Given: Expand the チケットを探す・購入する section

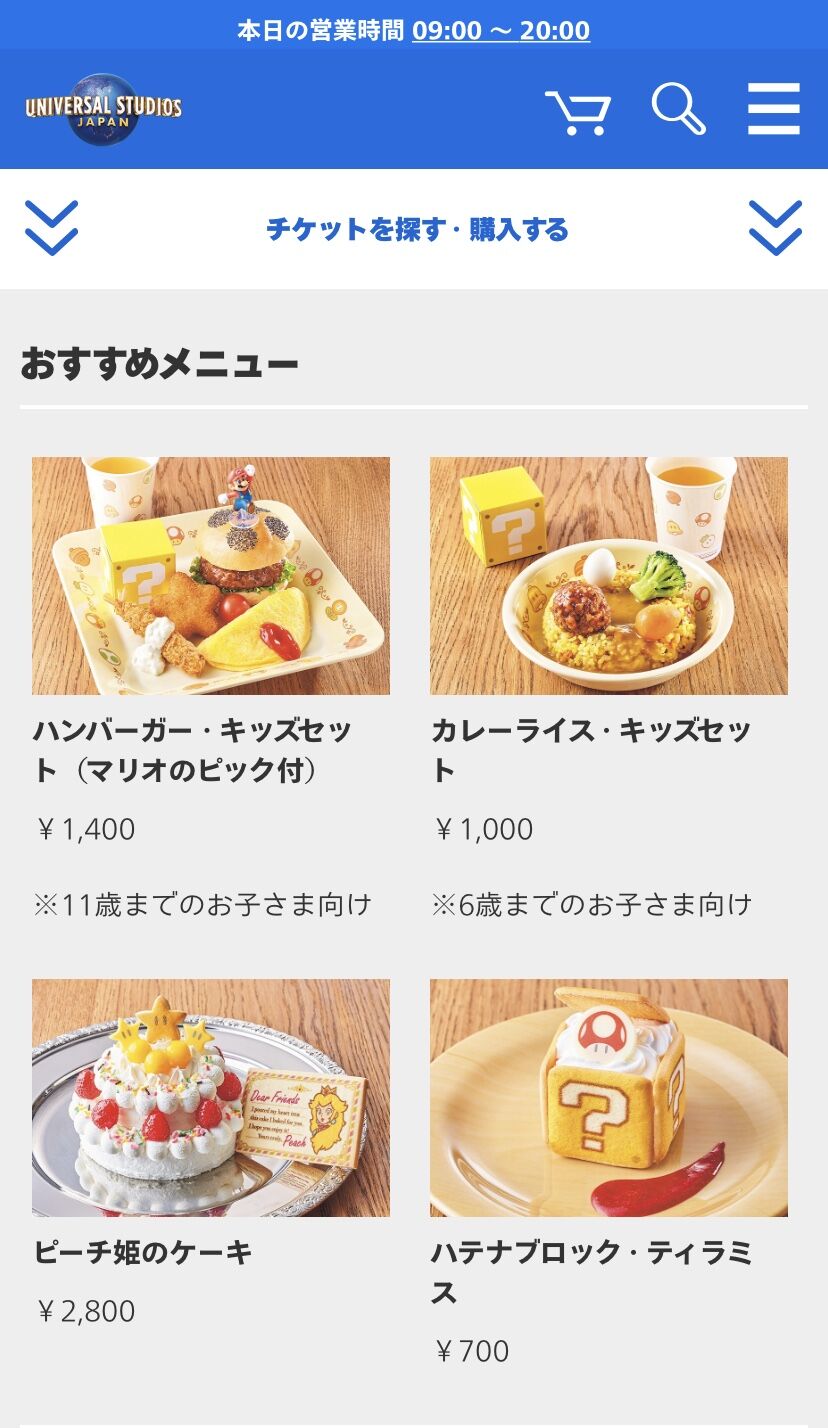Looking at the screenshot, I should 416,229.
